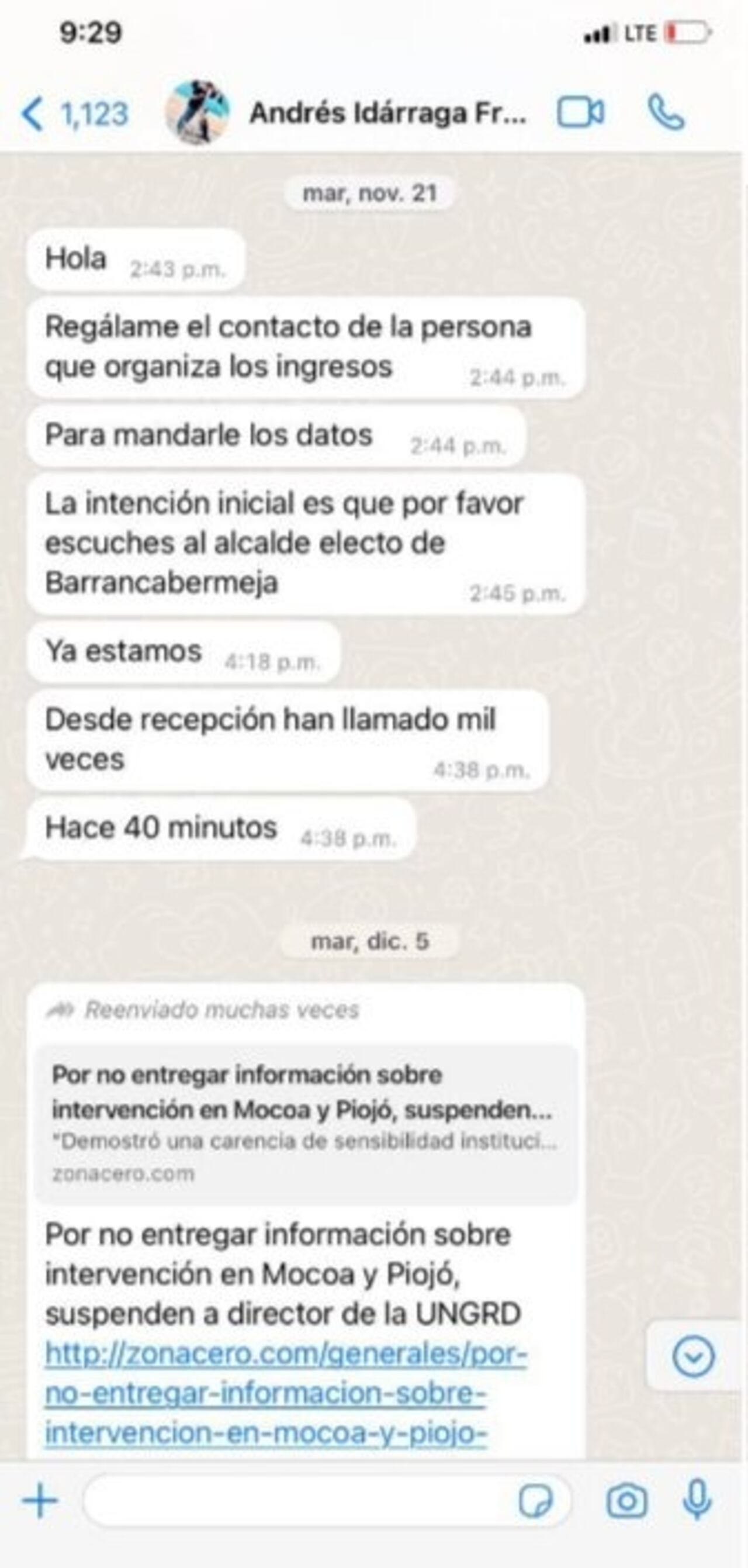Open the attachment plus menu
748x1568 pixels.
[x=40, y=1500]
